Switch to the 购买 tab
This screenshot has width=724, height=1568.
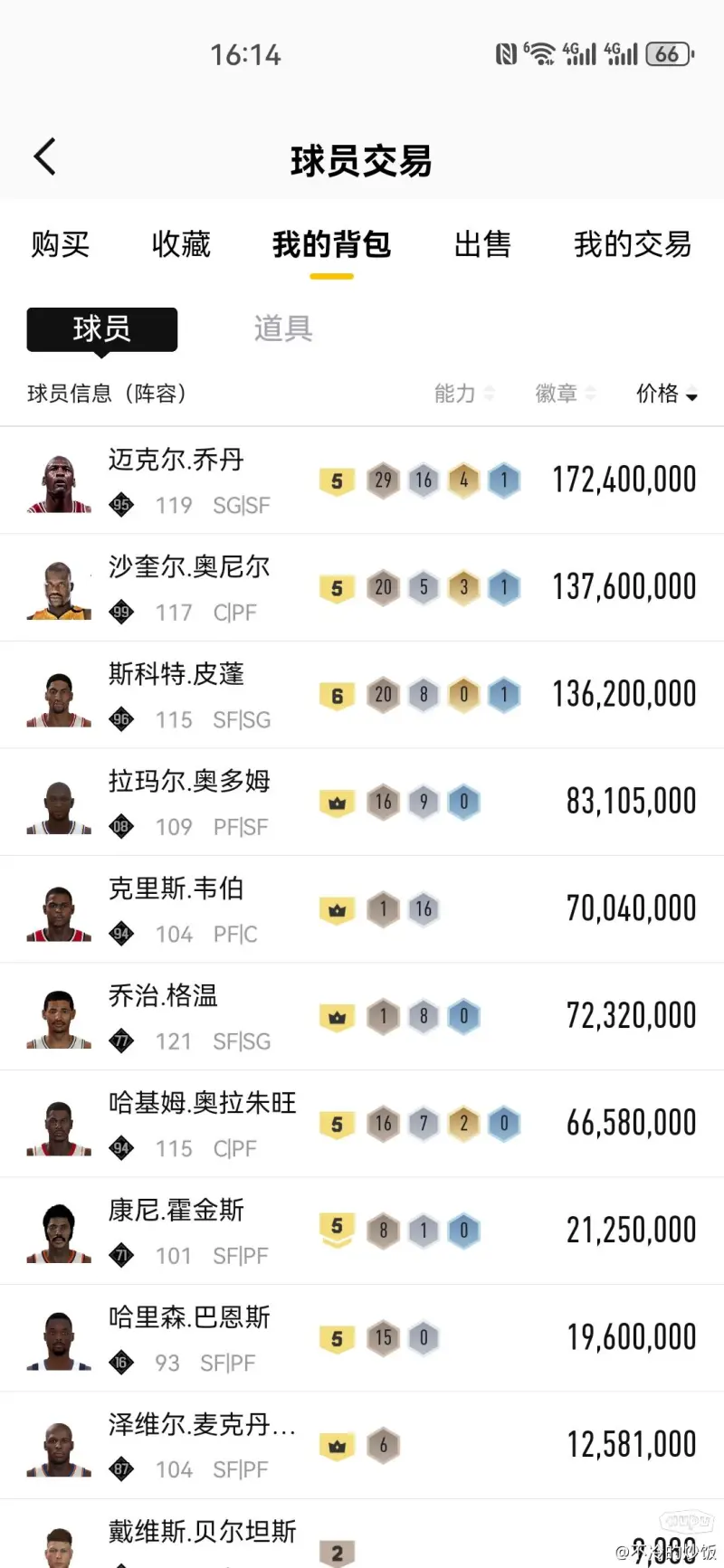60,244
